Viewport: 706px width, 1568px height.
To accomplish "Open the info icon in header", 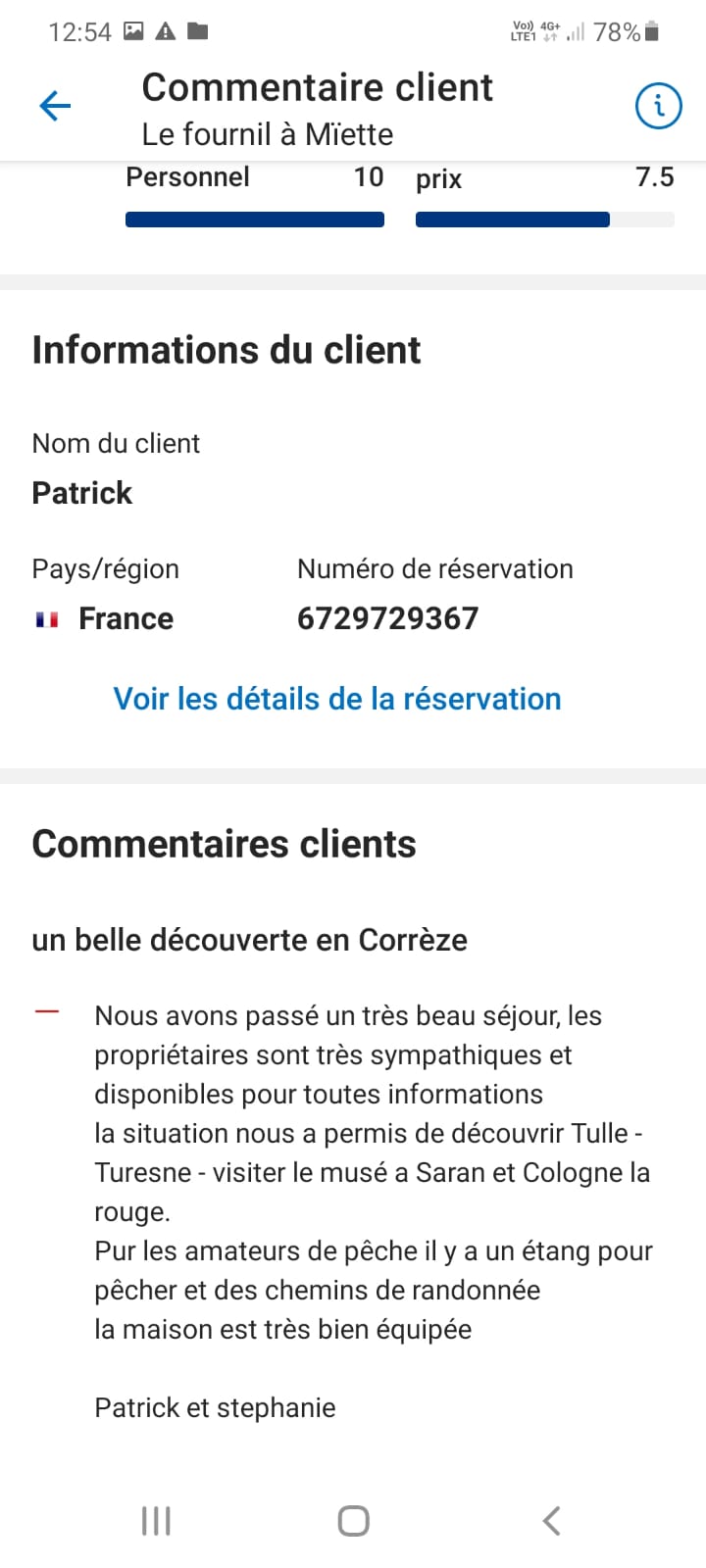I will tap(659, 106).
